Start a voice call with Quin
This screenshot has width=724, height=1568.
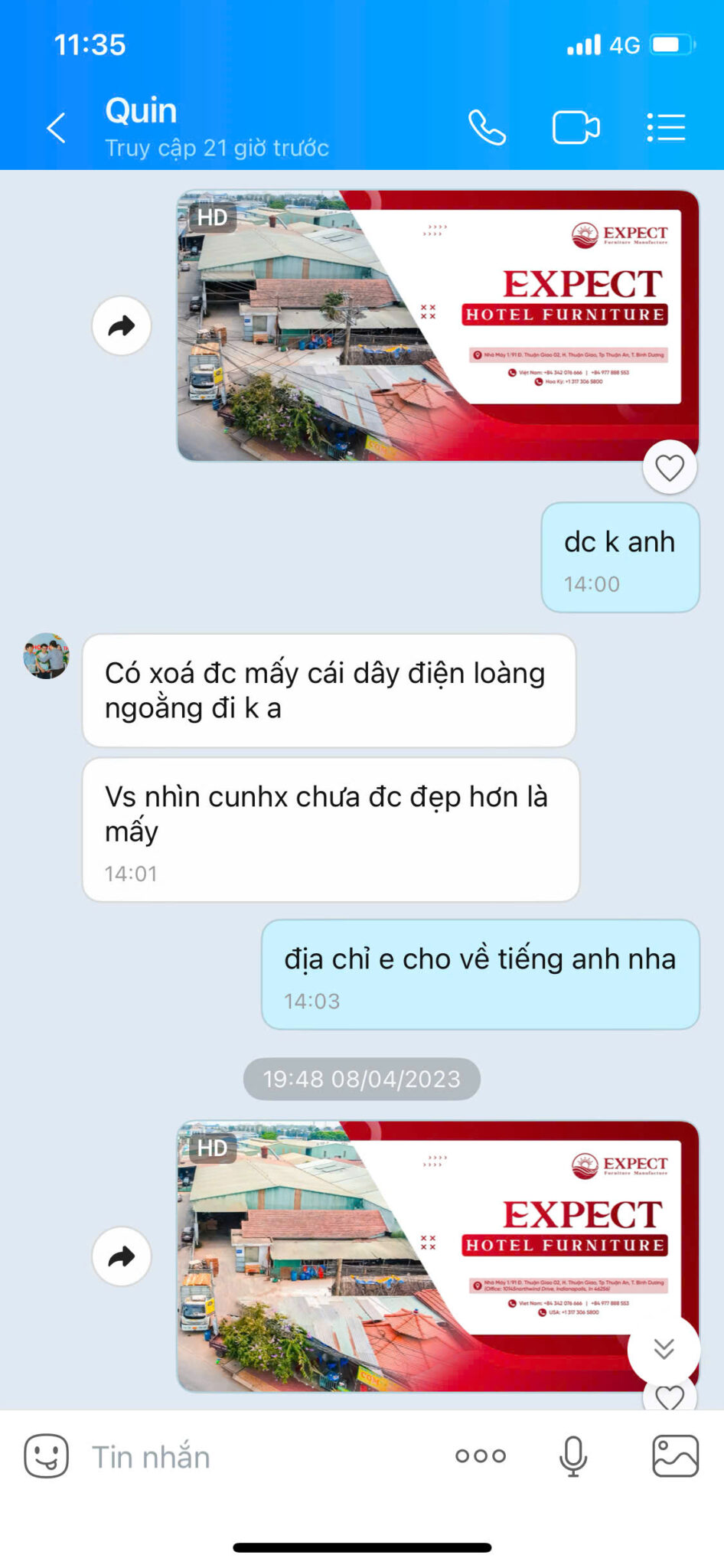pos(487,128)
